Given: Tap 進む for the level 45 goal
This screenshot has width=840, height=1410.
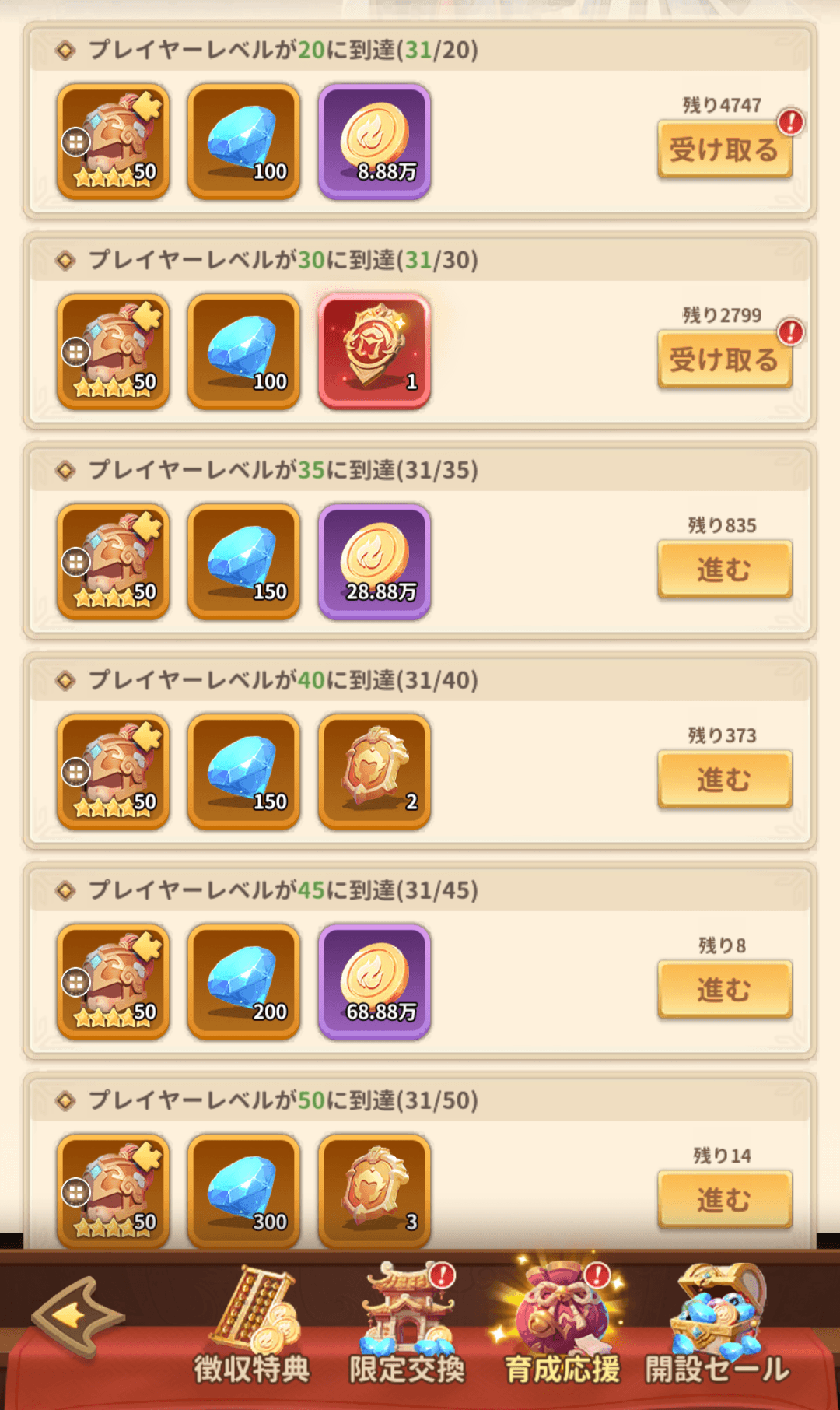Looking at the screenshot, I should point(724,990).
